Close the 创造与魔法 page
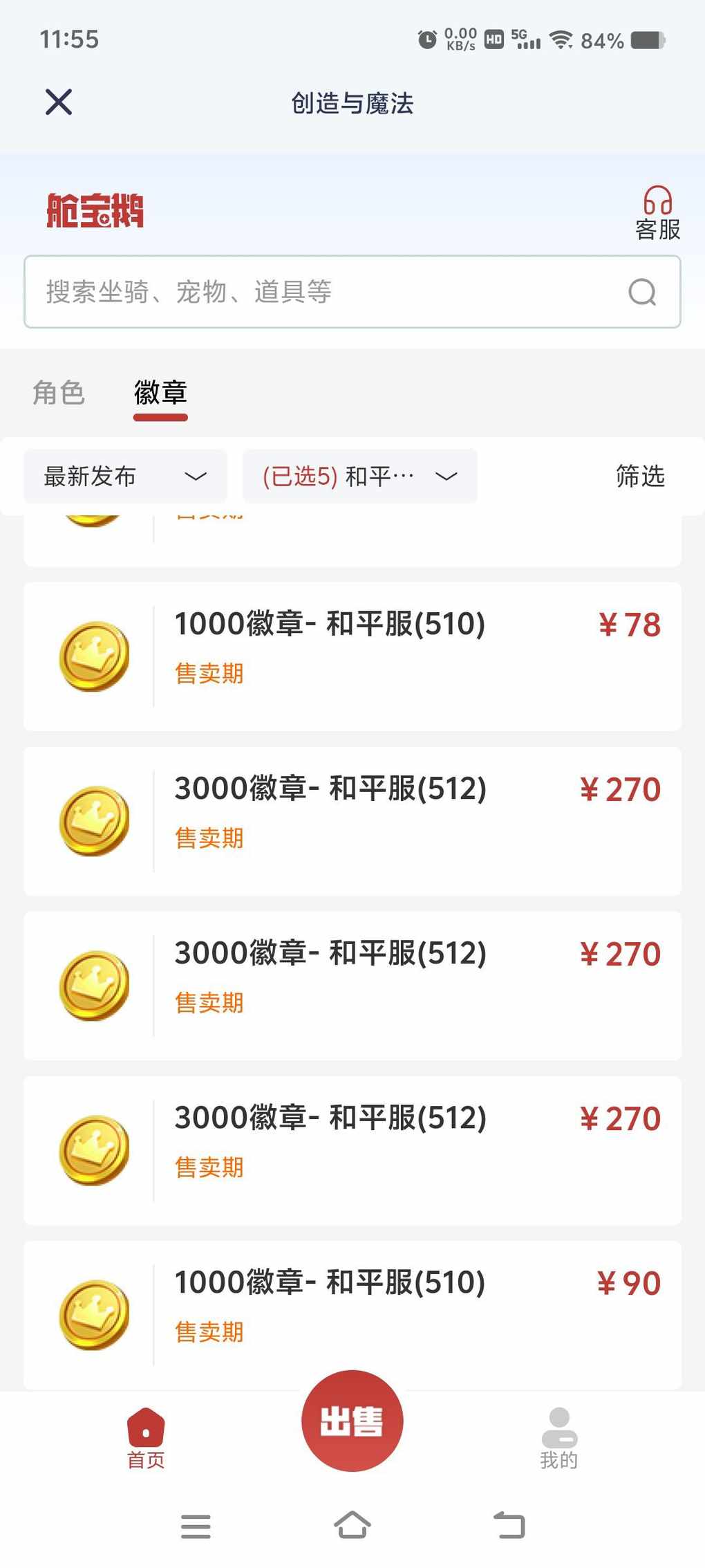 pos(59,102)
